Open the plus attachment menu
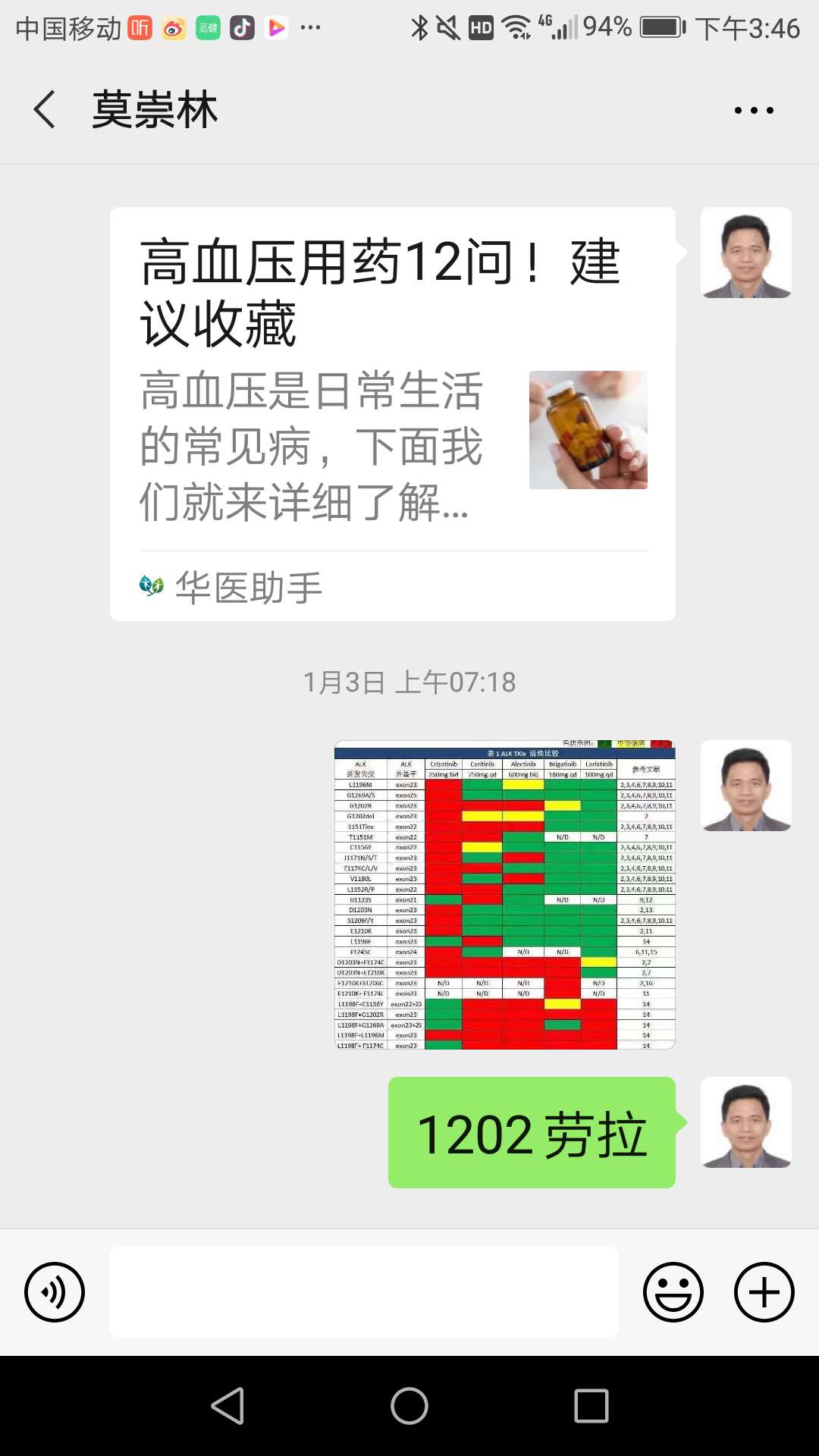Screen dimensions: 819x1456 point(764,1292)
